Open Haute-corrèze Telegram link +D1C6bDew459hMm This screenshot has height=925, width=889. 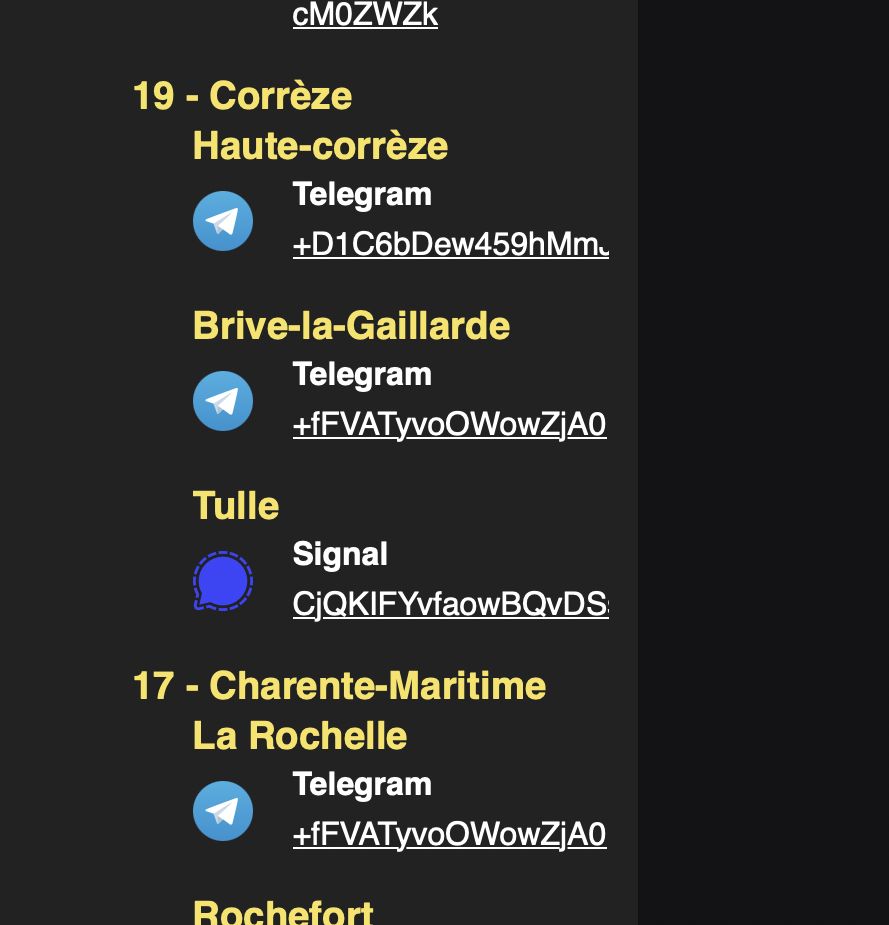450,245
